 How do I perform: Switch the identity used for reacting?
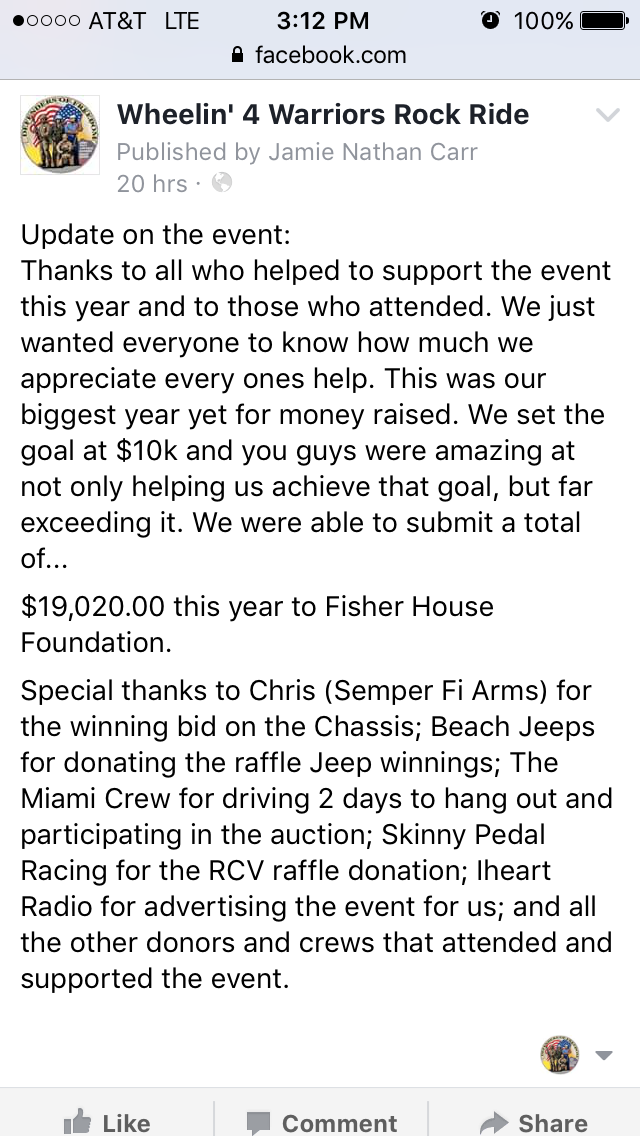pyautogui.click(x=577, y=1054)
